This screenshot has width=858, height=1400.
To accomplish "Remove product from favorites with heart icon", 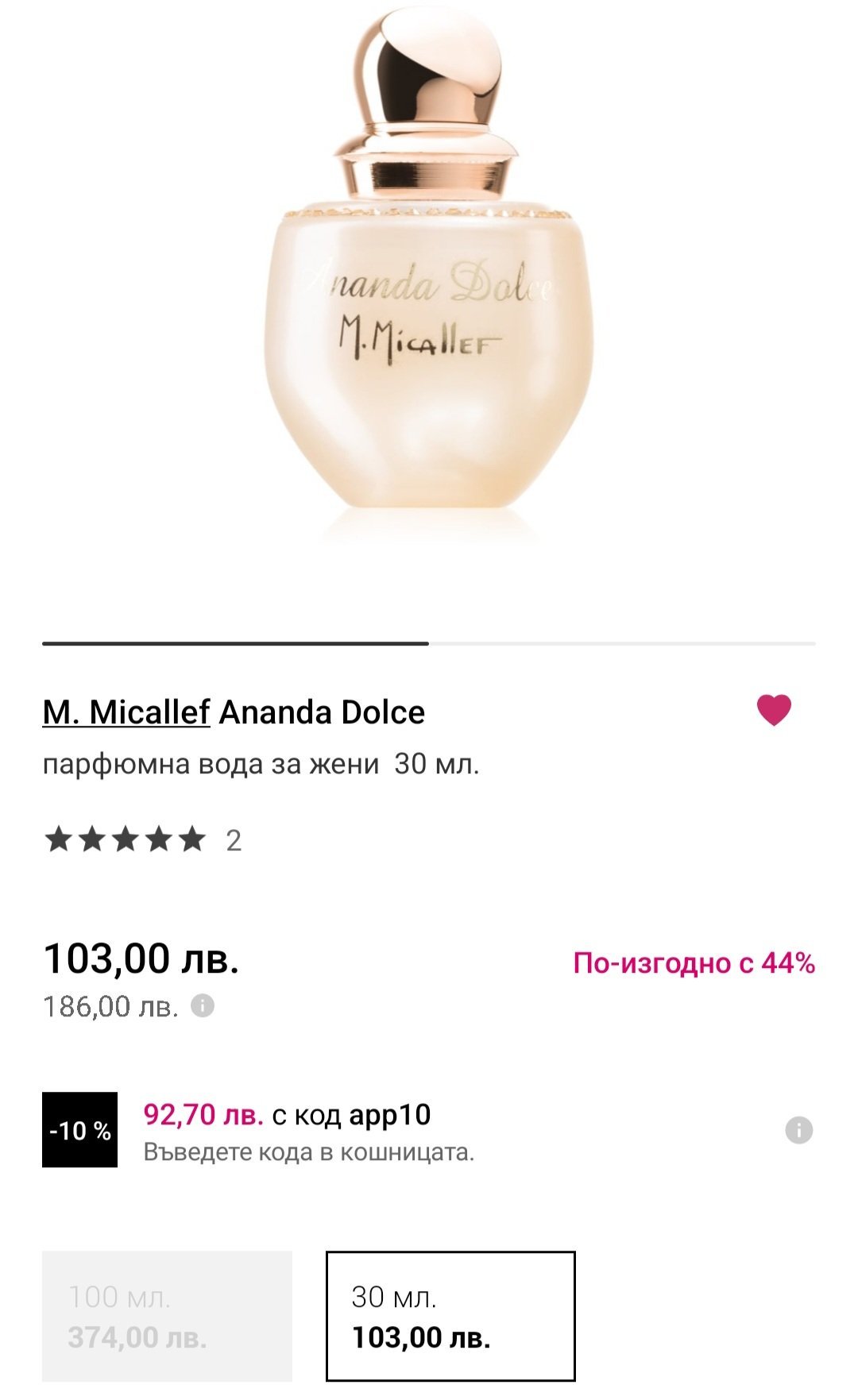I will (x=774, y=710).
